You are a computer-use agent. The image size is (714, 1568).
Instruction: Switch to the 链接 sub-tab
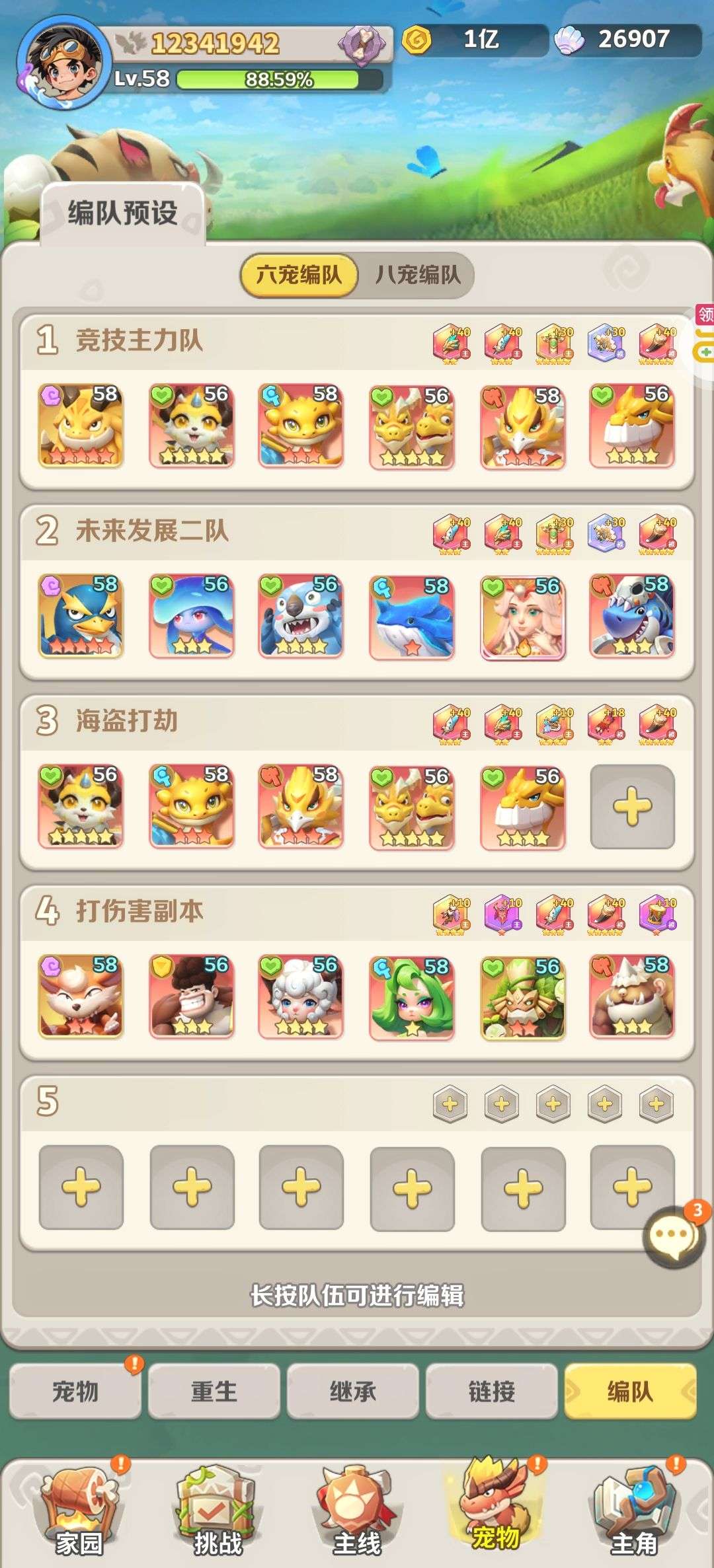coord(491,1391)
